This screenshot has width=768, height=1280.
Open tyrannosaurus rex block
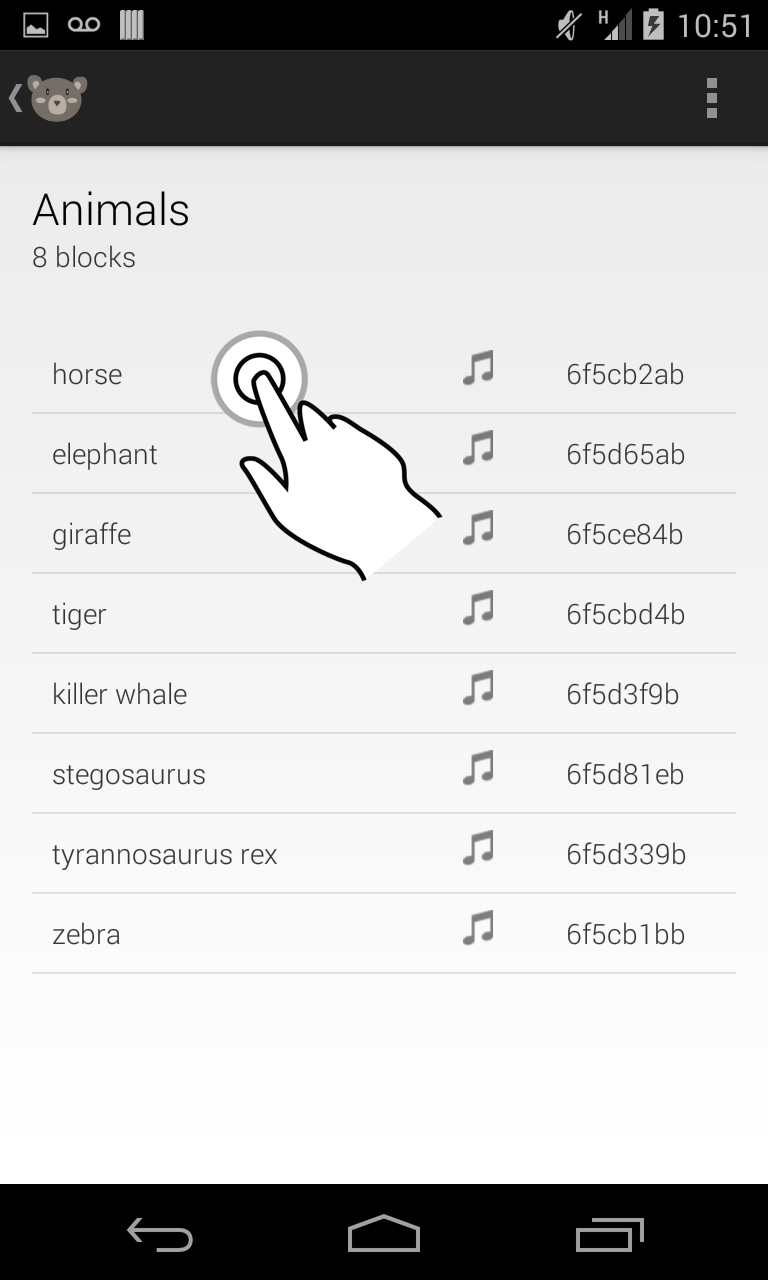(384, 854)
